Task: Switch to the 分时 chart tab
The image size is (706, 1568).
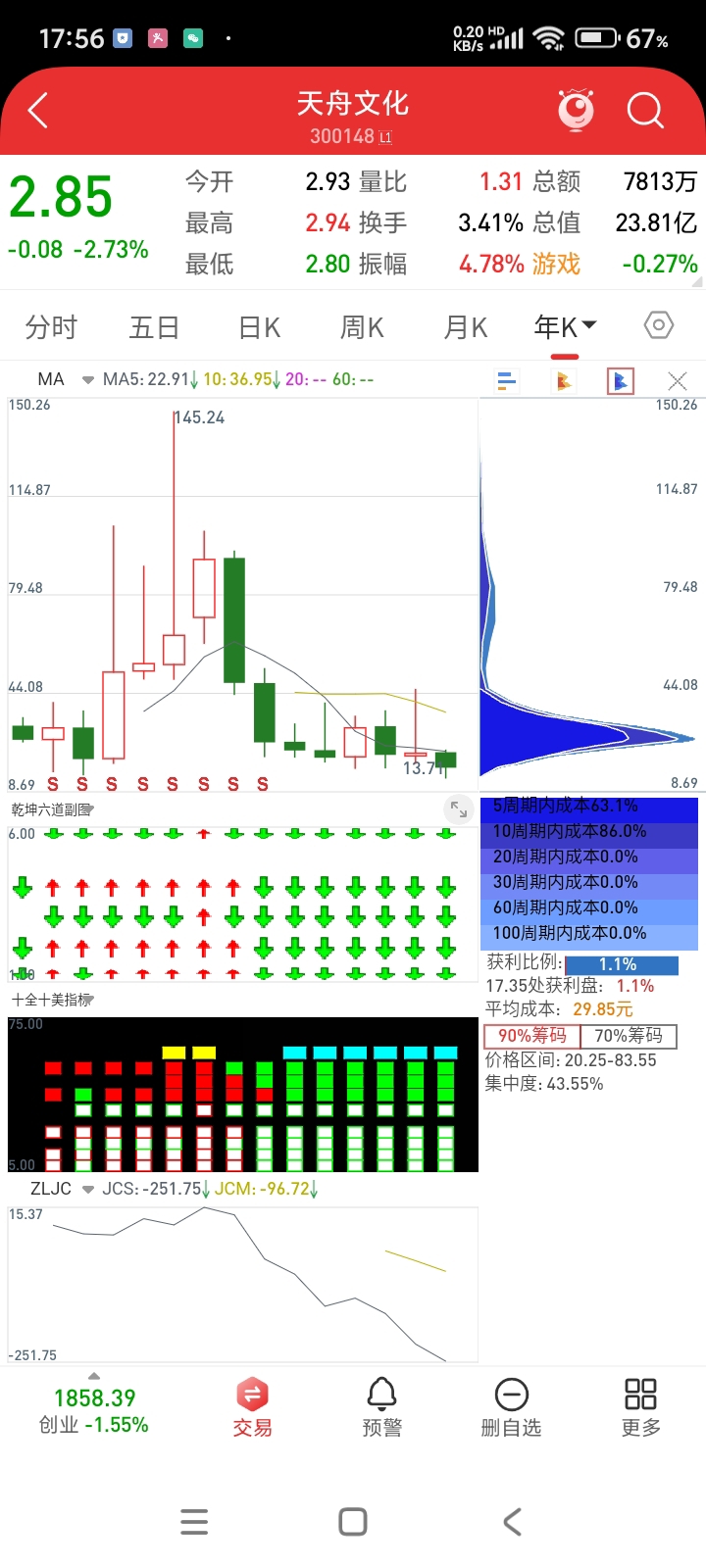Action: tap(51, 327)
